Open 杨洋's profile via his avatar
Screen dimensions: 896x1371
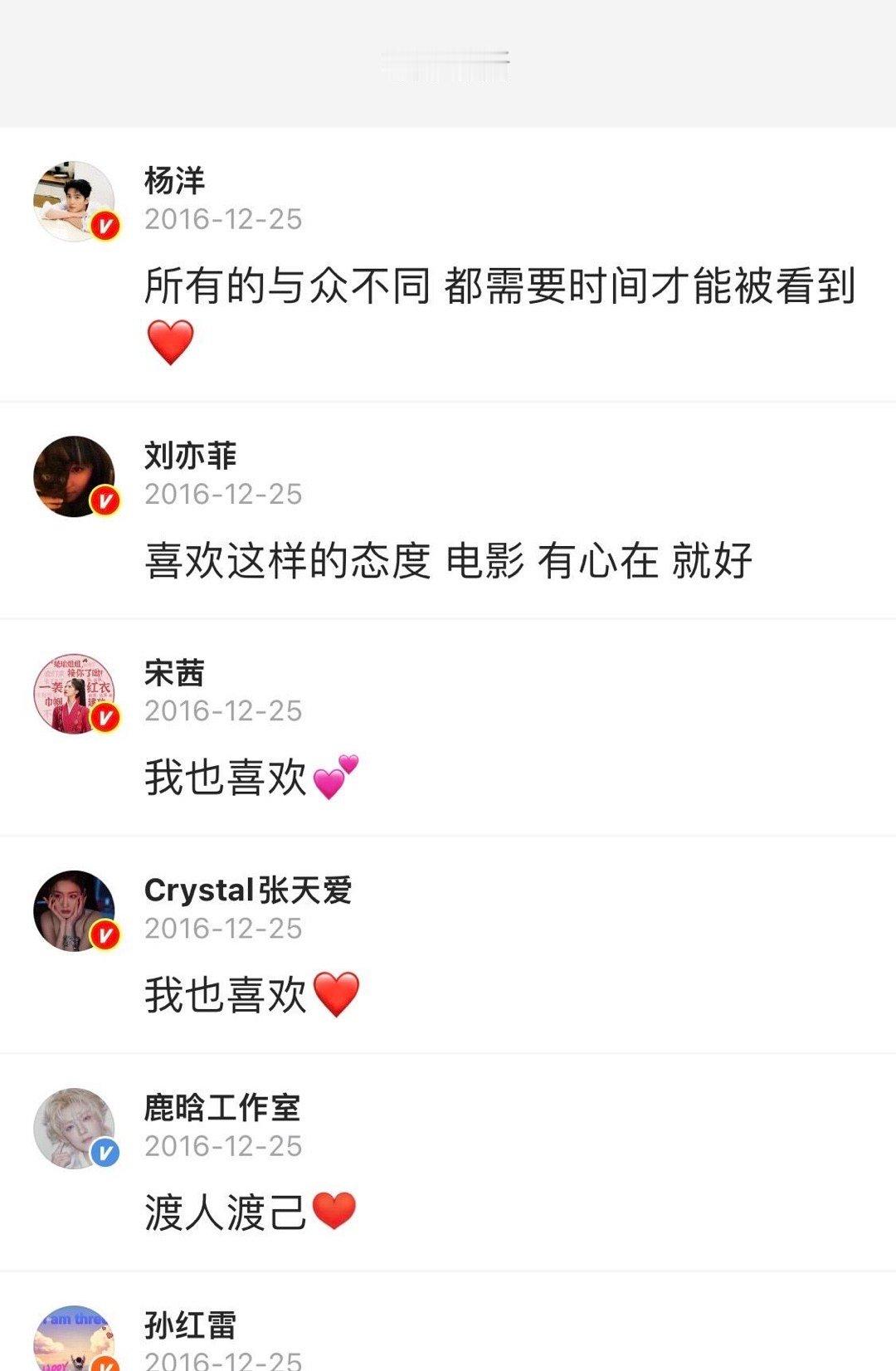(73, 199)
